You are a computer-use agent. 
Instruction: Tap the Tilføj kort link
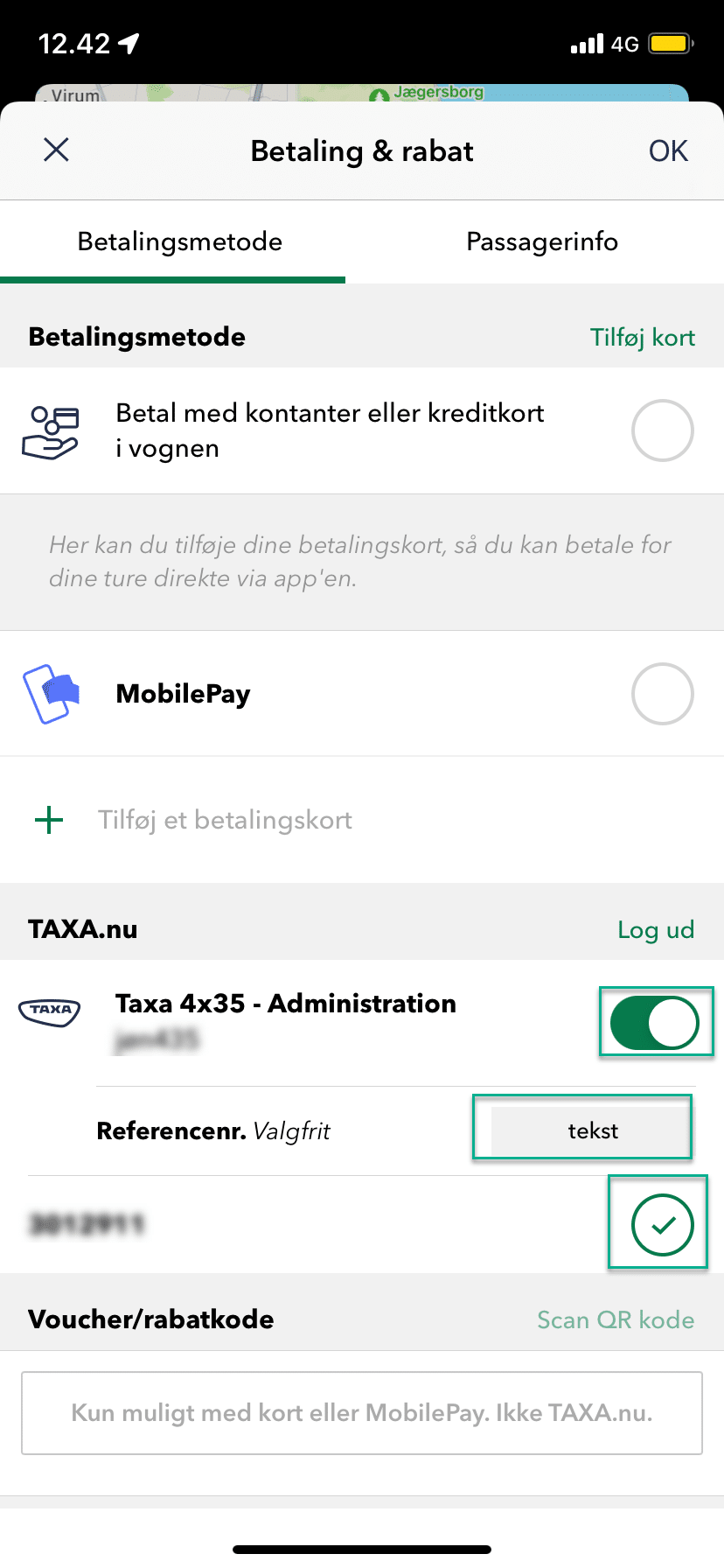tap(643, 337)
